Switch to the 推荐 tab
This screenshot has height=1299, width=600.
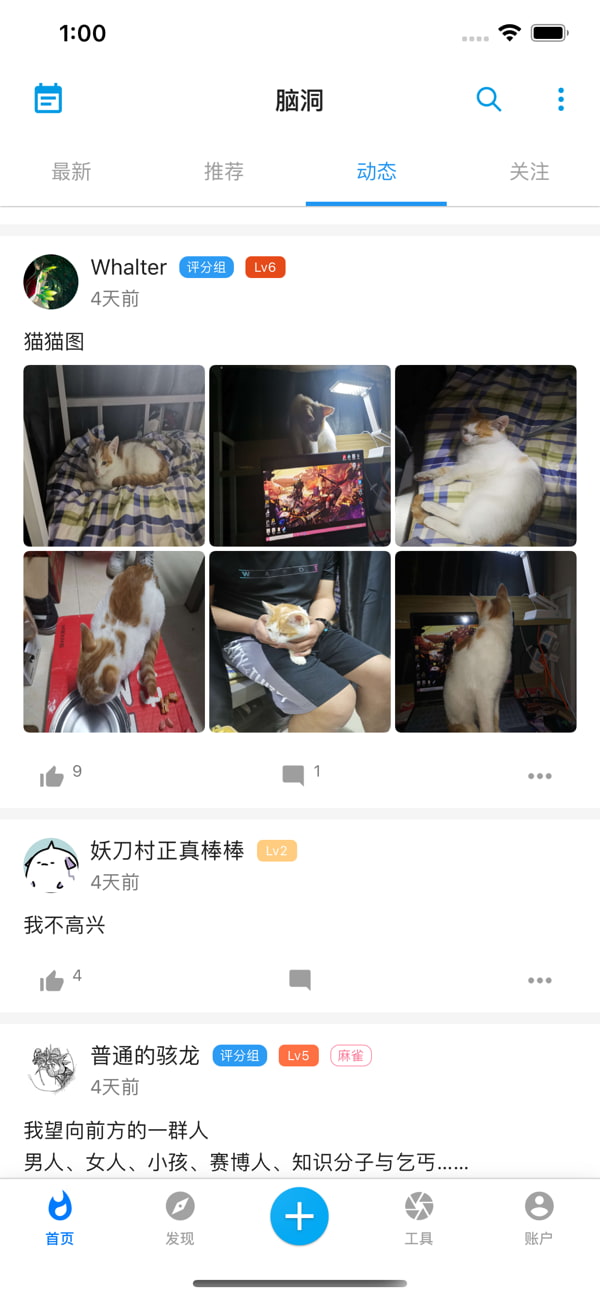click(224, 172)
